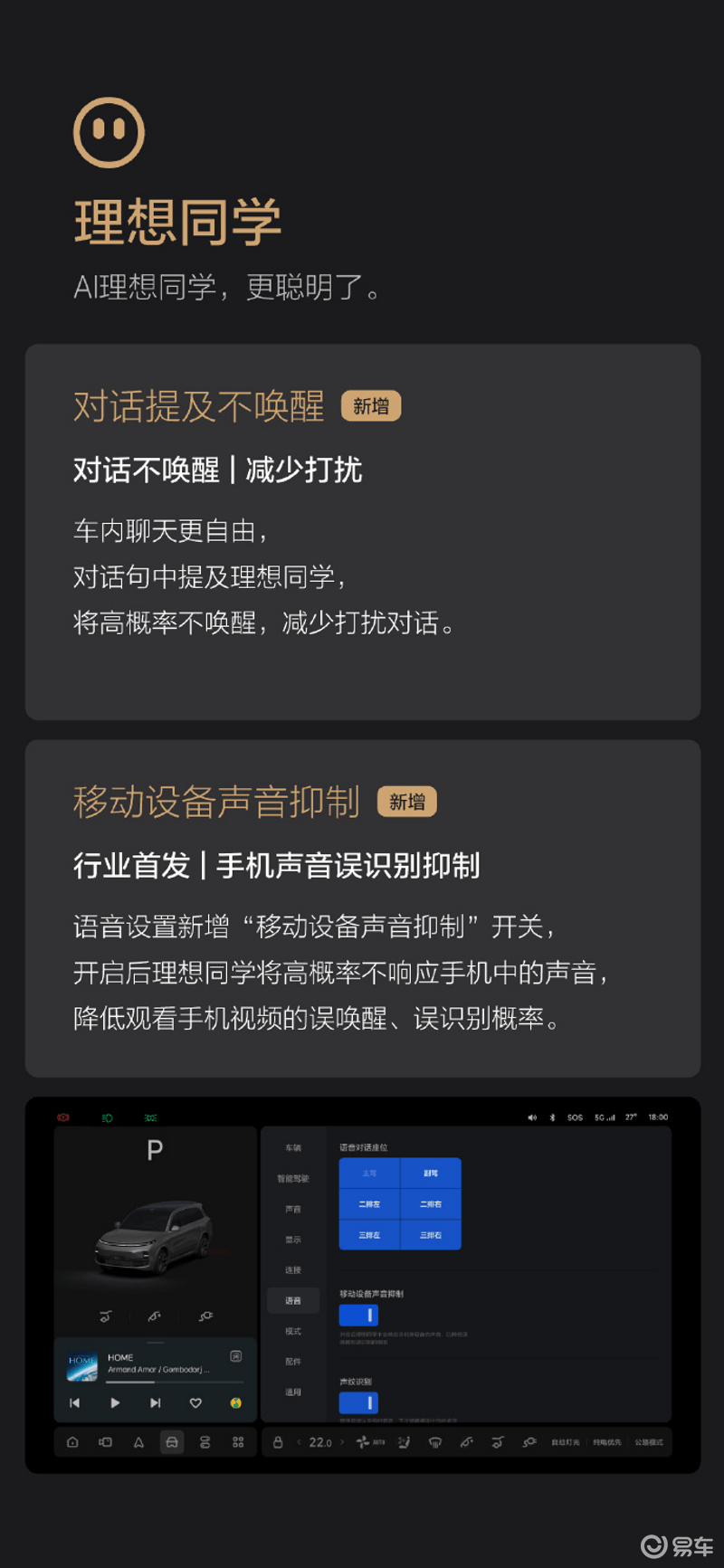
Task: Click the home icon on the dock
Action: (72, 1441)
